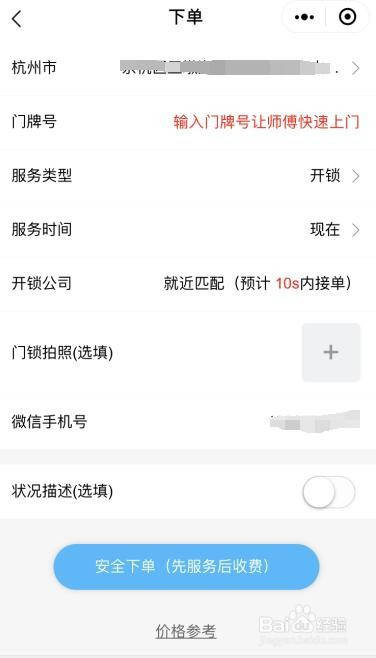Viewport: 376px width, 658px height.
Task: Open the mini program three-dot menu
Action: [305, 17]
